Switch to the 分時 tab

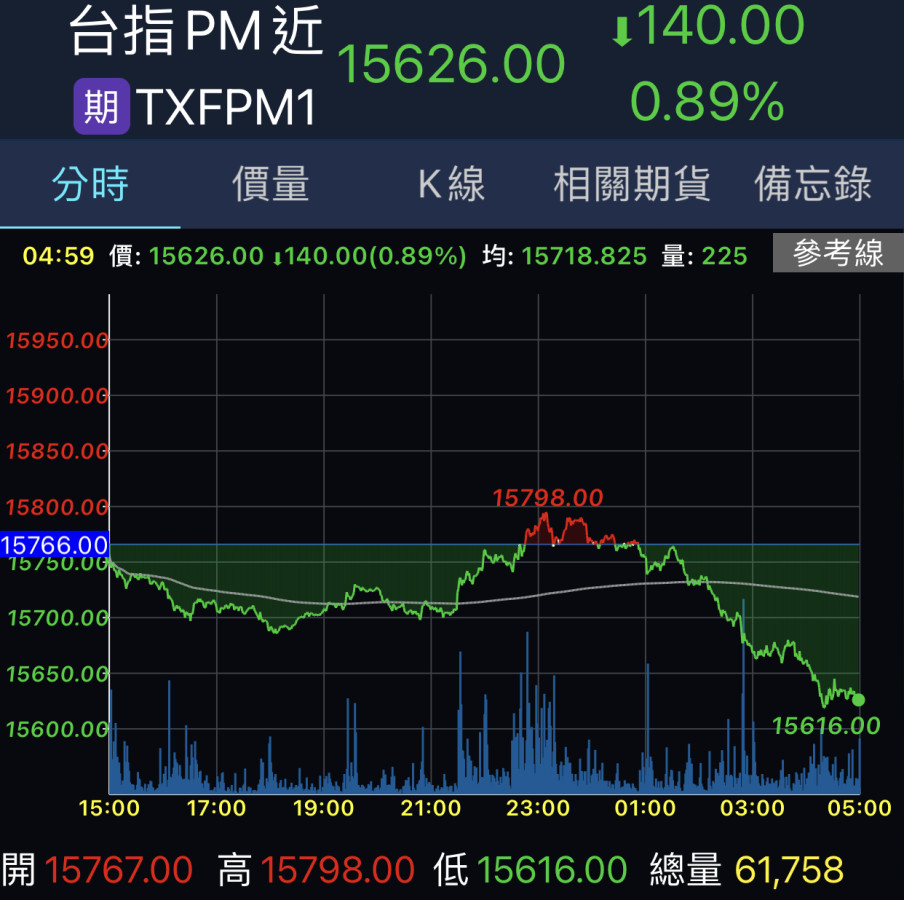tap(90, 185)
